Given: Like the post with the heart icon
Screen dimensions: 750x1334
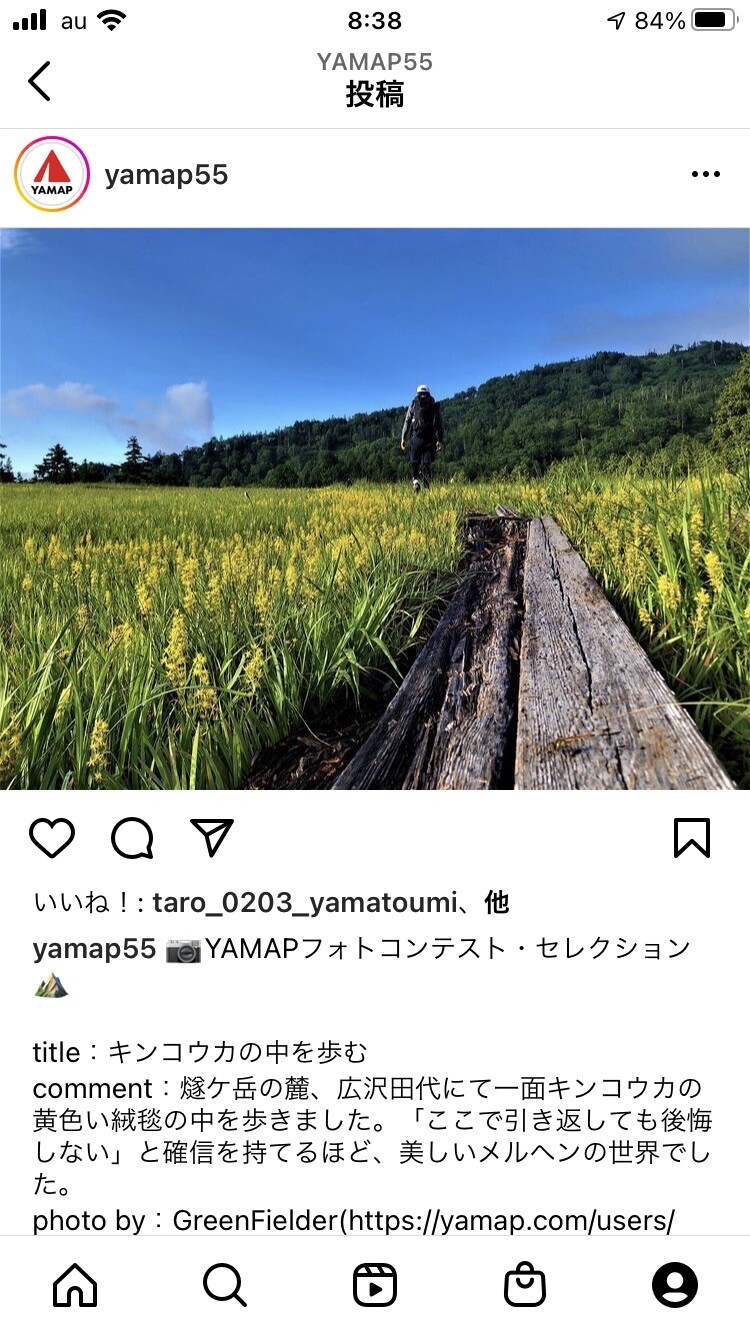Looking at the screenshot, I should point(52,838).
